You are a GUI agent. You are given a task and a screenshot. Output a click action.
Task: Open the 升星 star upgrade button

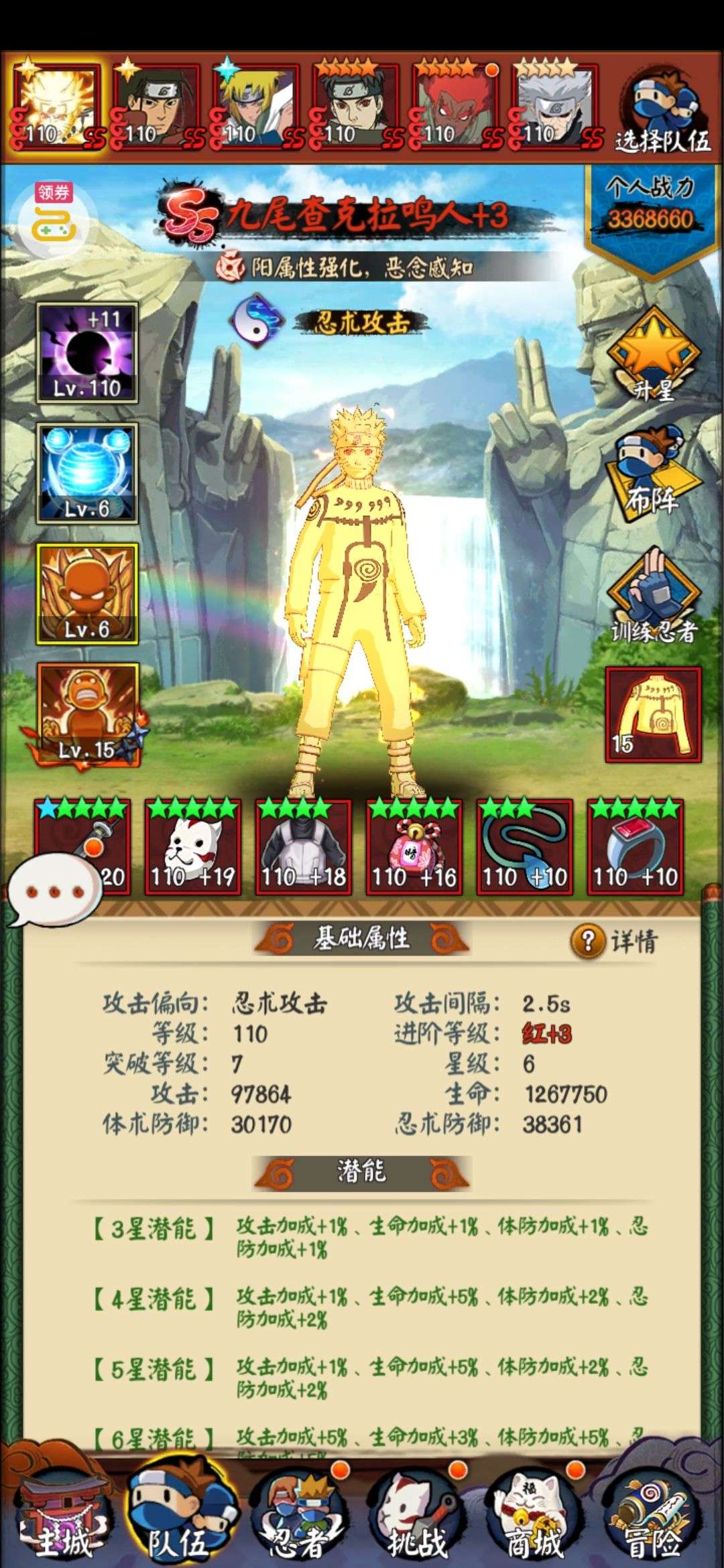pyautogui.click(x=654, y=355)
